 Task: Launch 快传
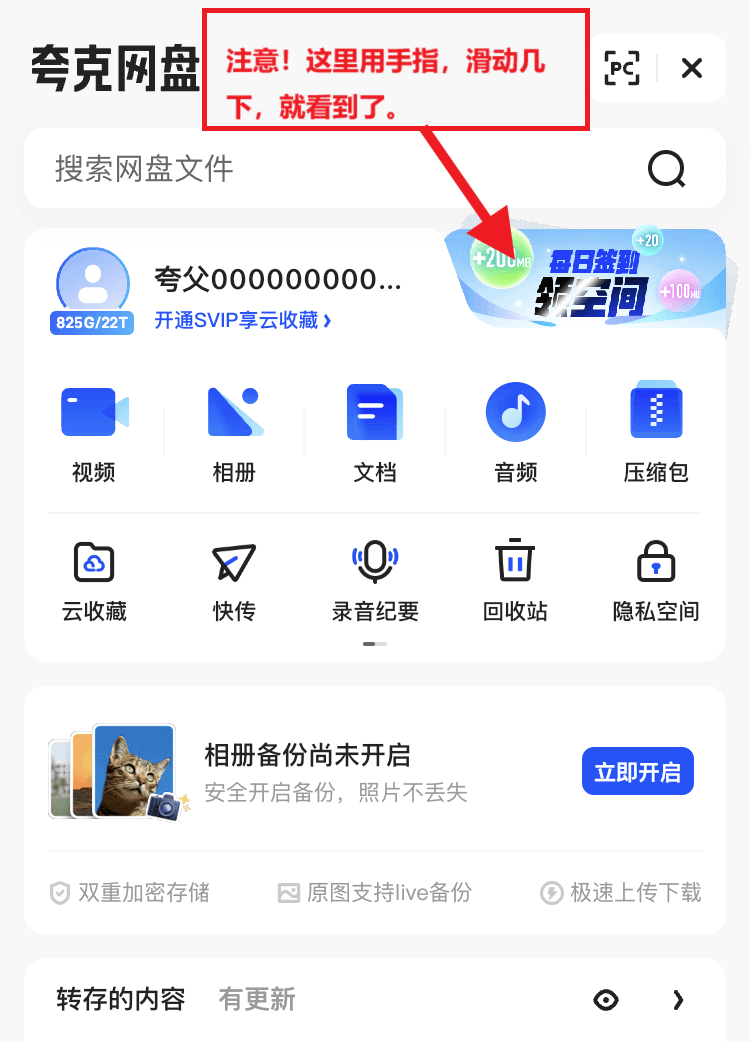[235, 577]
